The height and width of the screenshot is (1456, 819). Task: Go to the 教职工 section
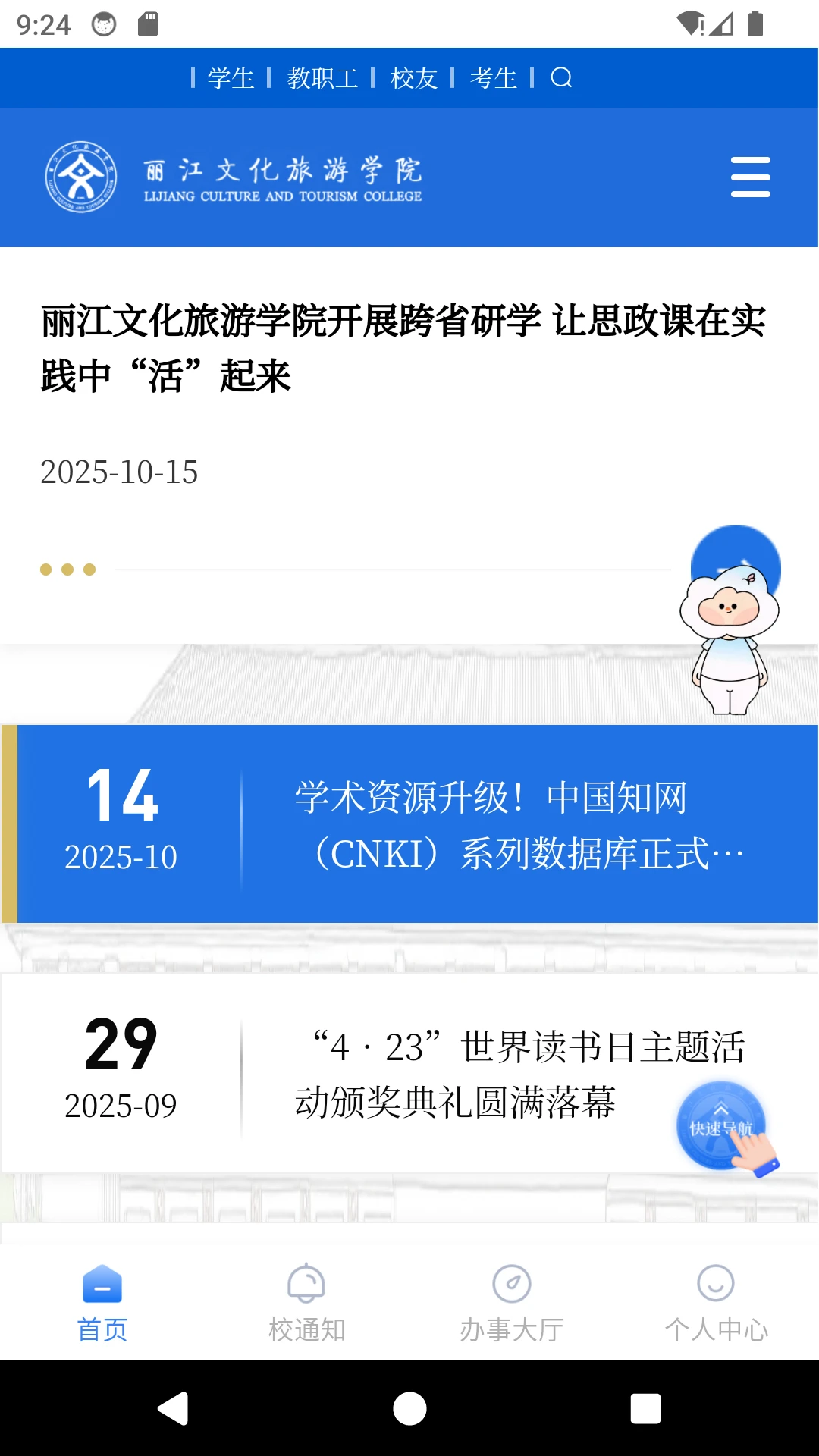(x=322, y=78)
